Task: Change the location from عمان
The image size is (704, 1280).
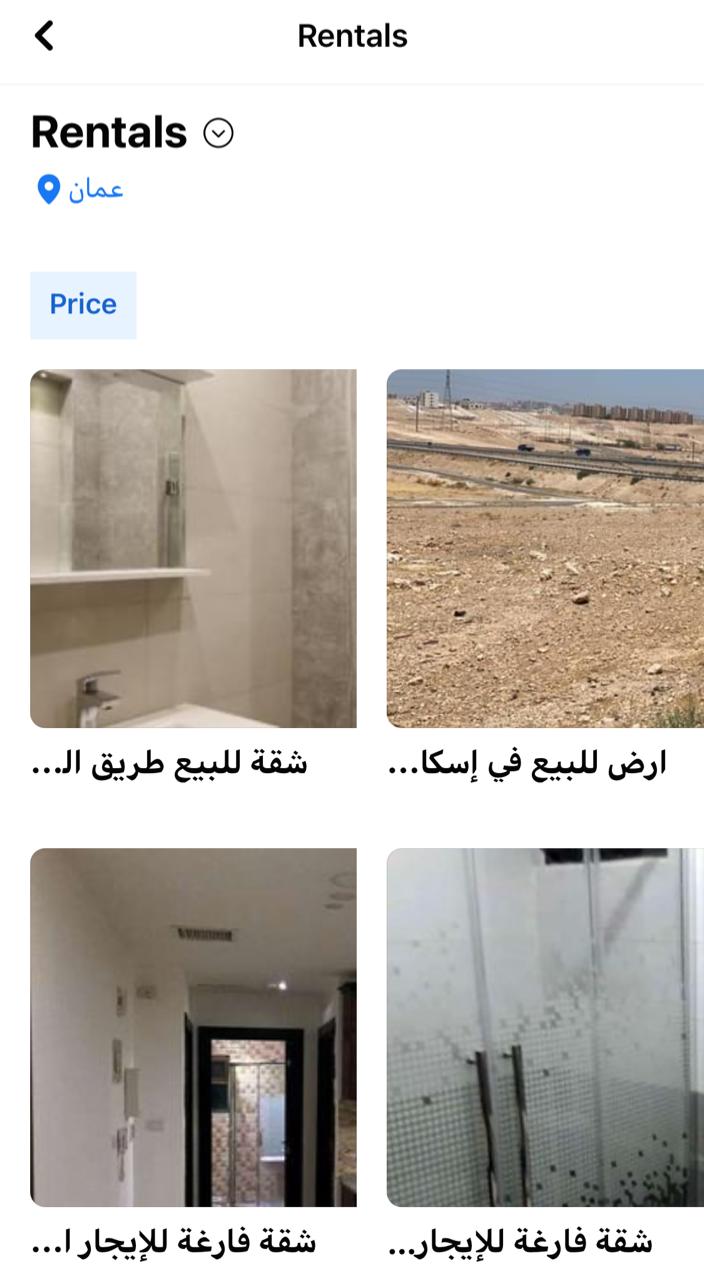Action: point(80,189)
